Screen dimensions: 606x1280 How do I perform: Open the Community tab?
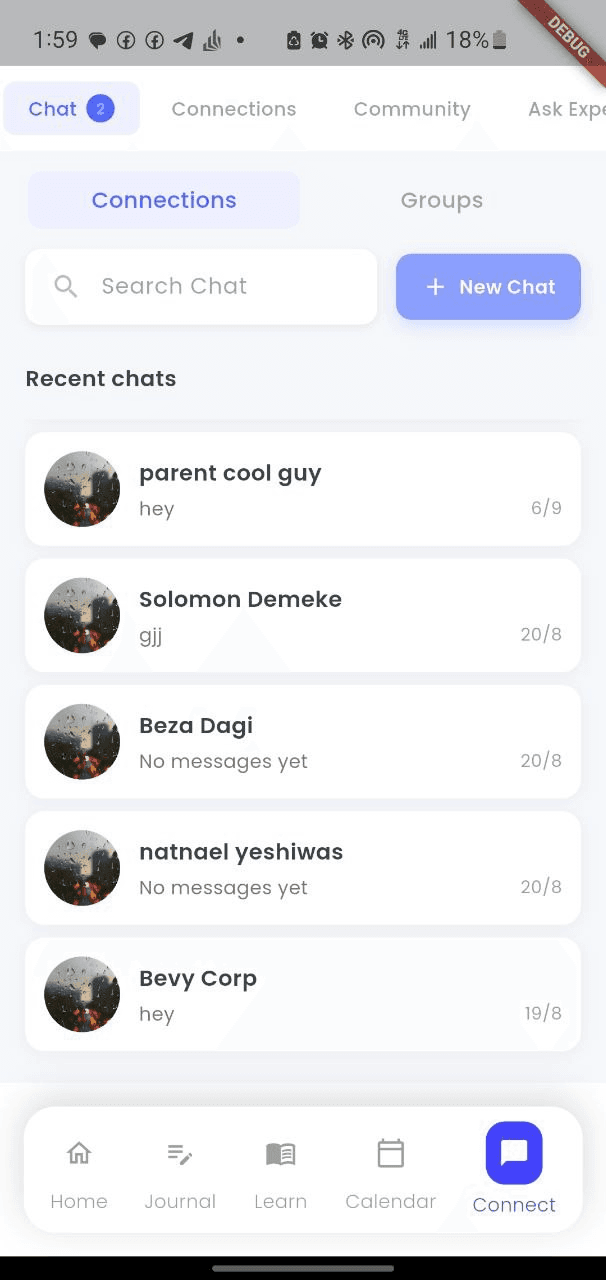pos(411,109)
